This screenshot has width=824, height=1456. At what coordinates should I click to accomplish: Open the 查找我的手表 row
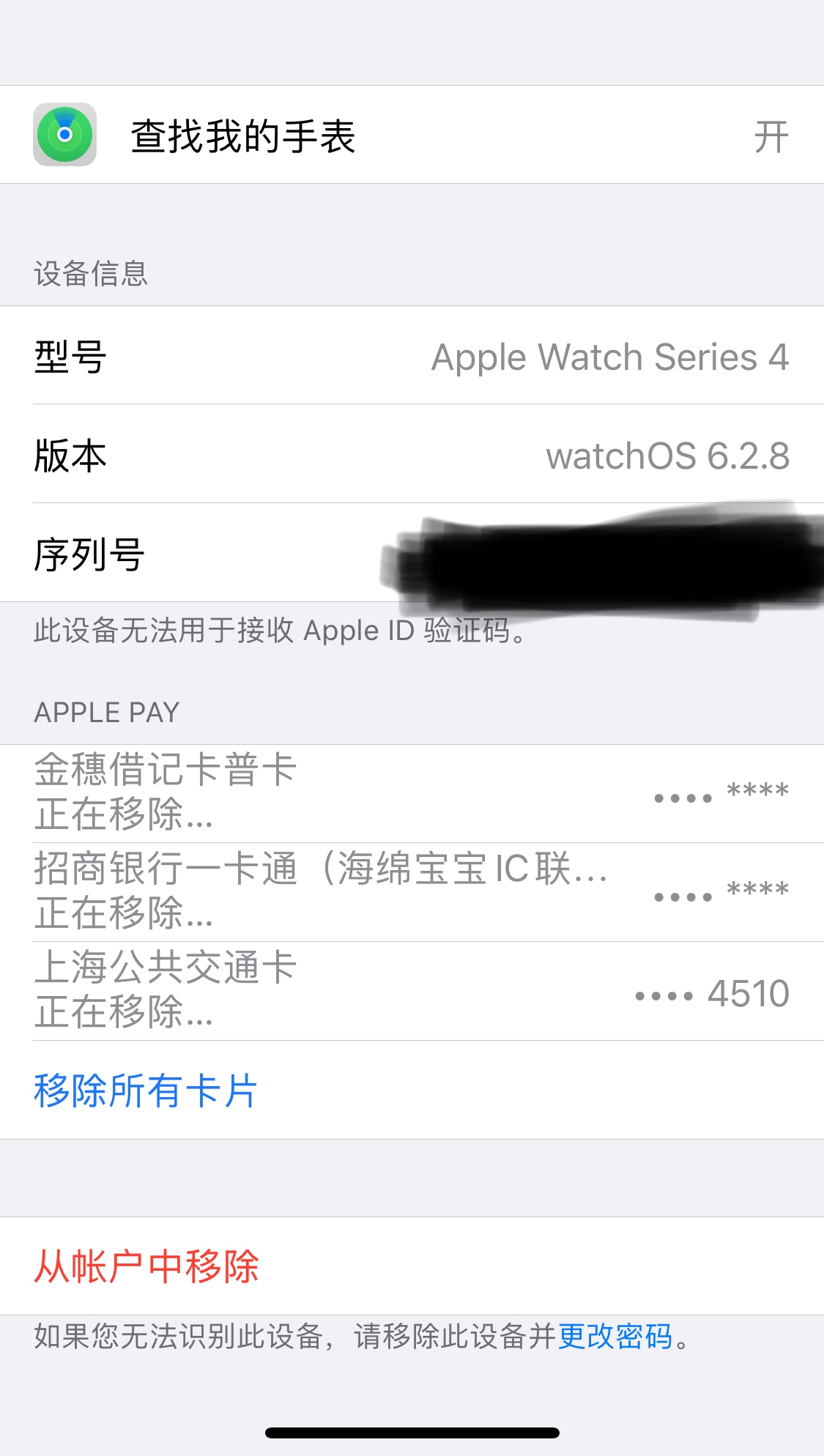(x=410, y=135)
